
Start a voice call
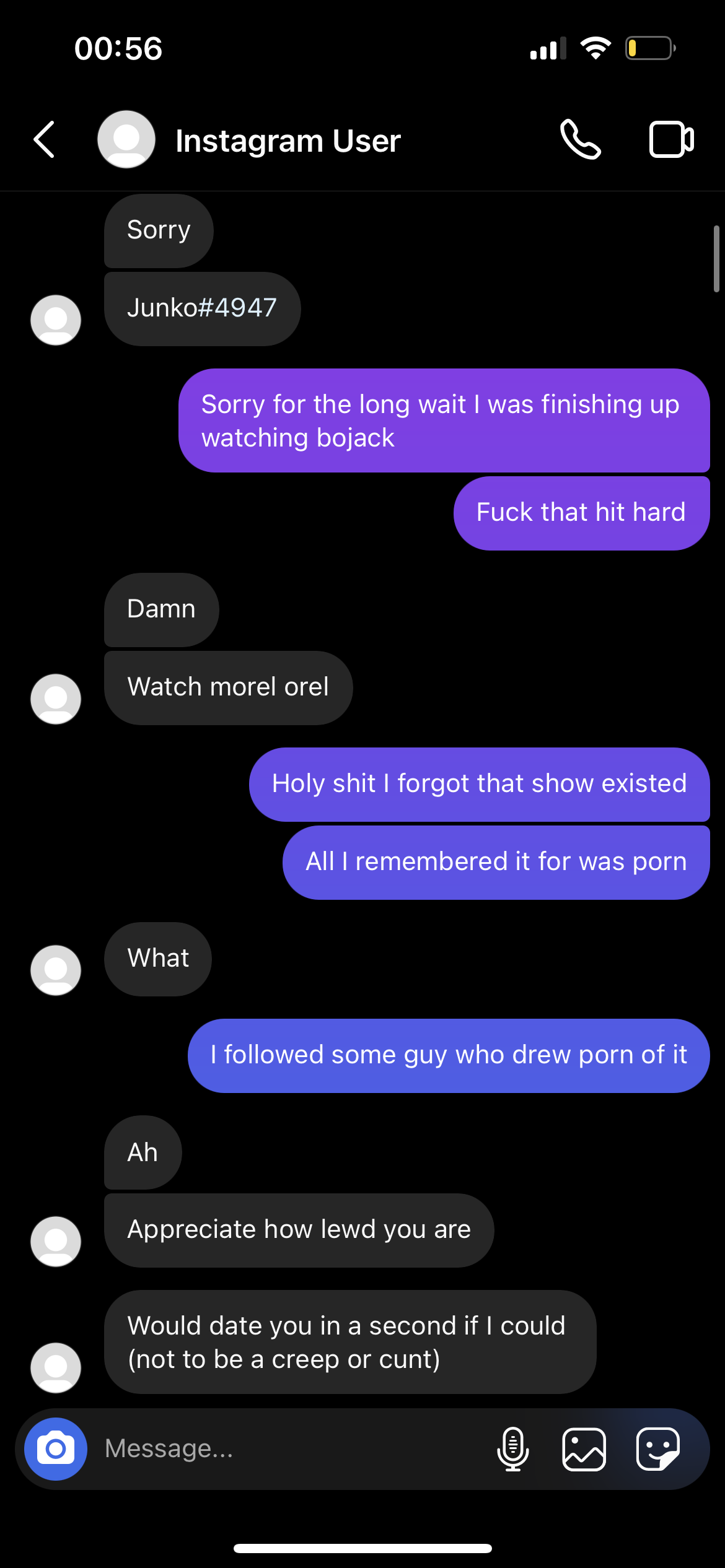[581, 140]
